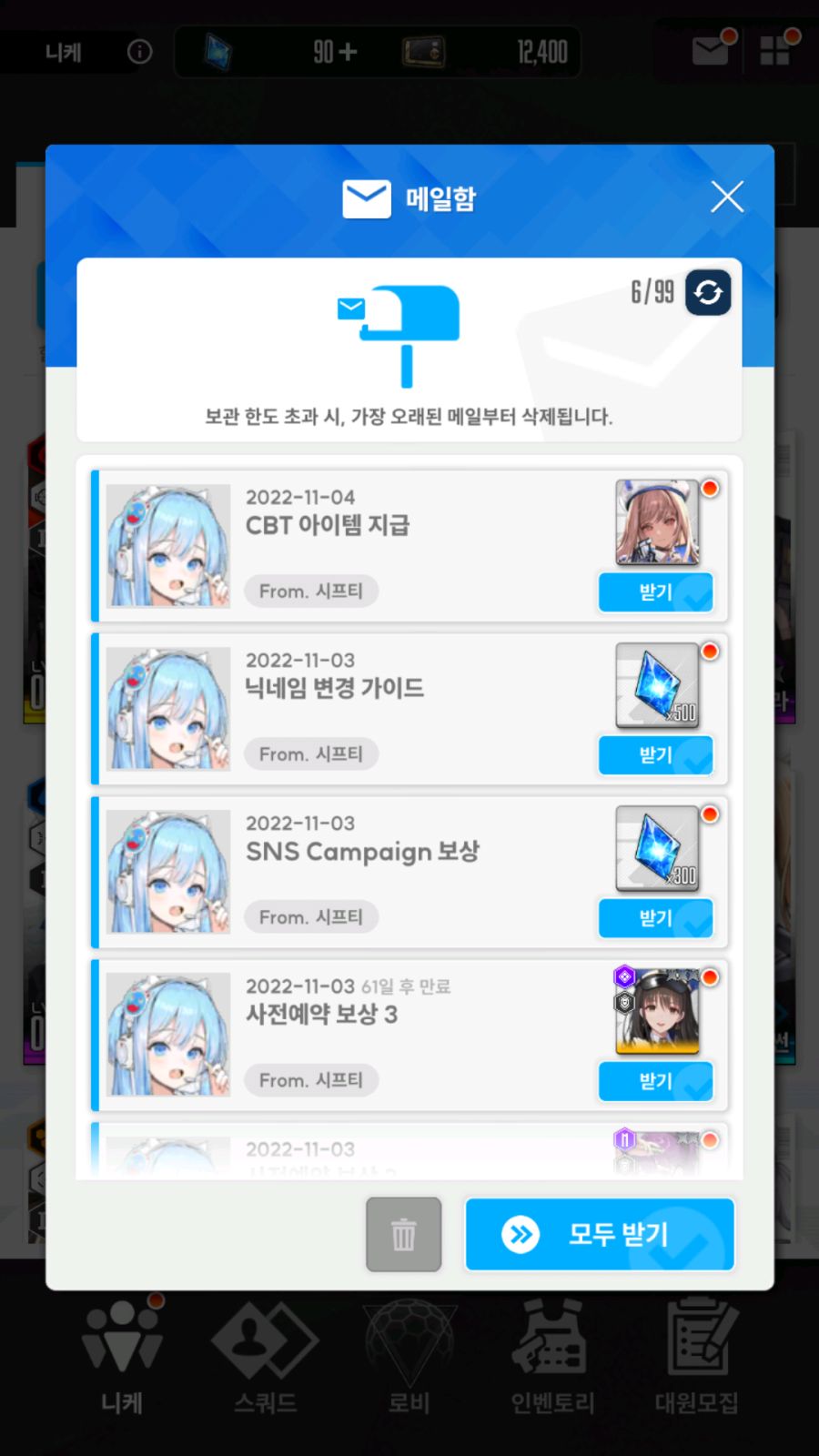Refresh the mailbox list

708,292
